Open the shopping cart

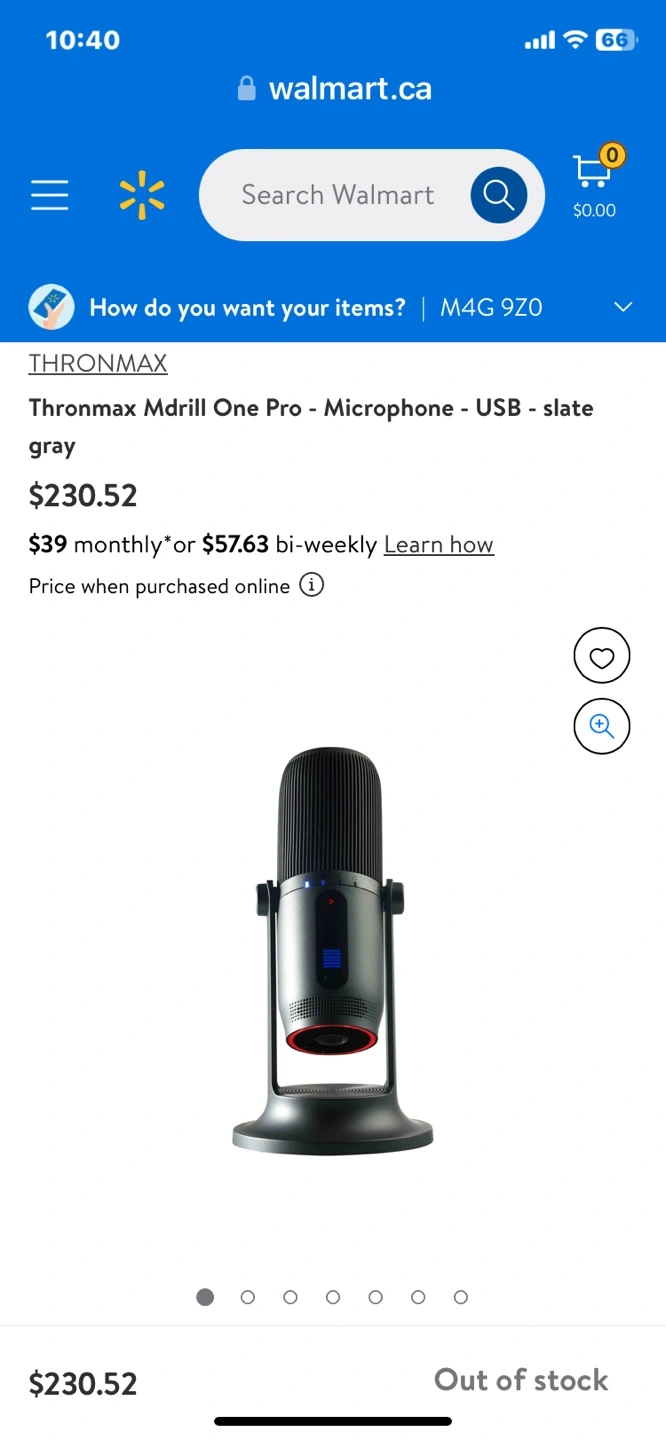point(594,183)
